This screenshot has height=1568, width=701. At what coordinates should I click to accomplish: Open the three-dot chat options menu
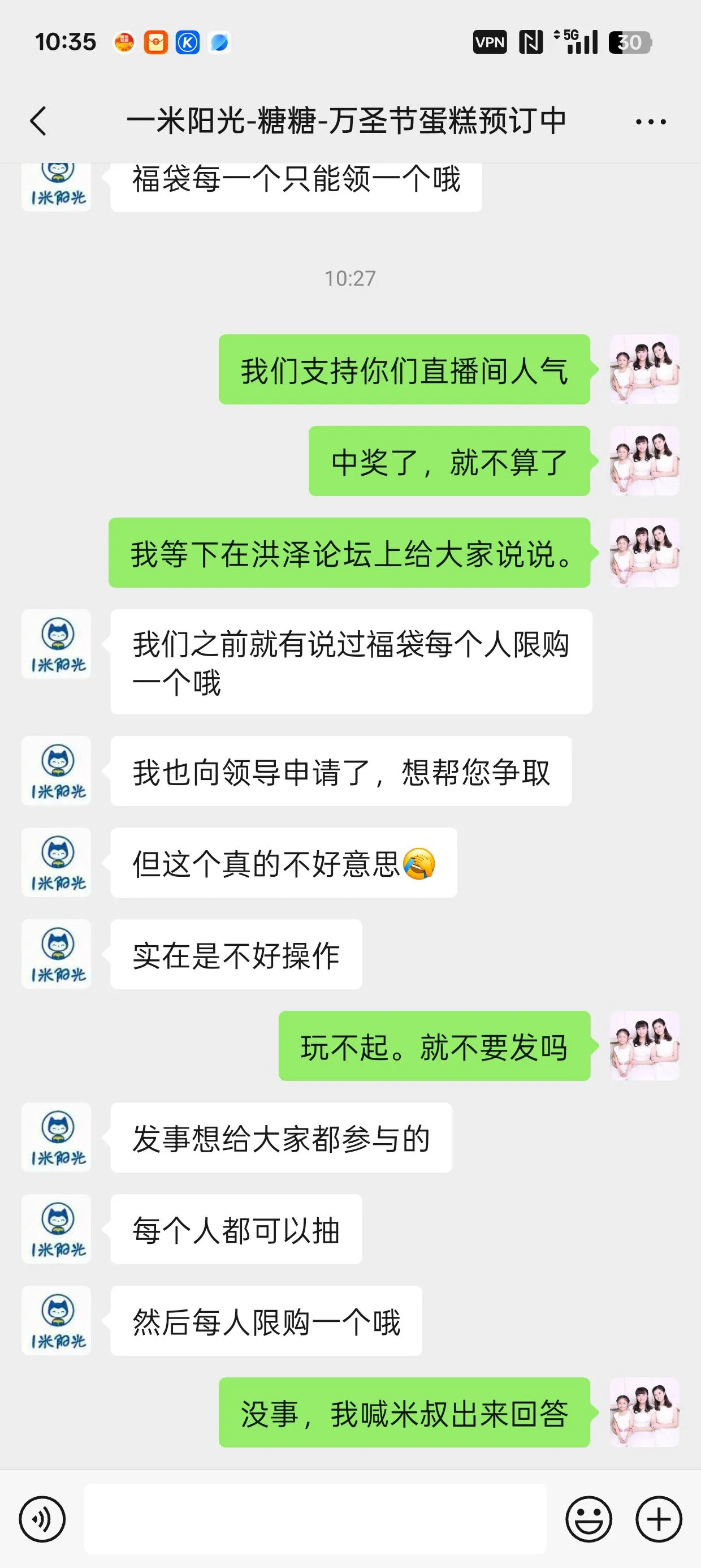650,122
